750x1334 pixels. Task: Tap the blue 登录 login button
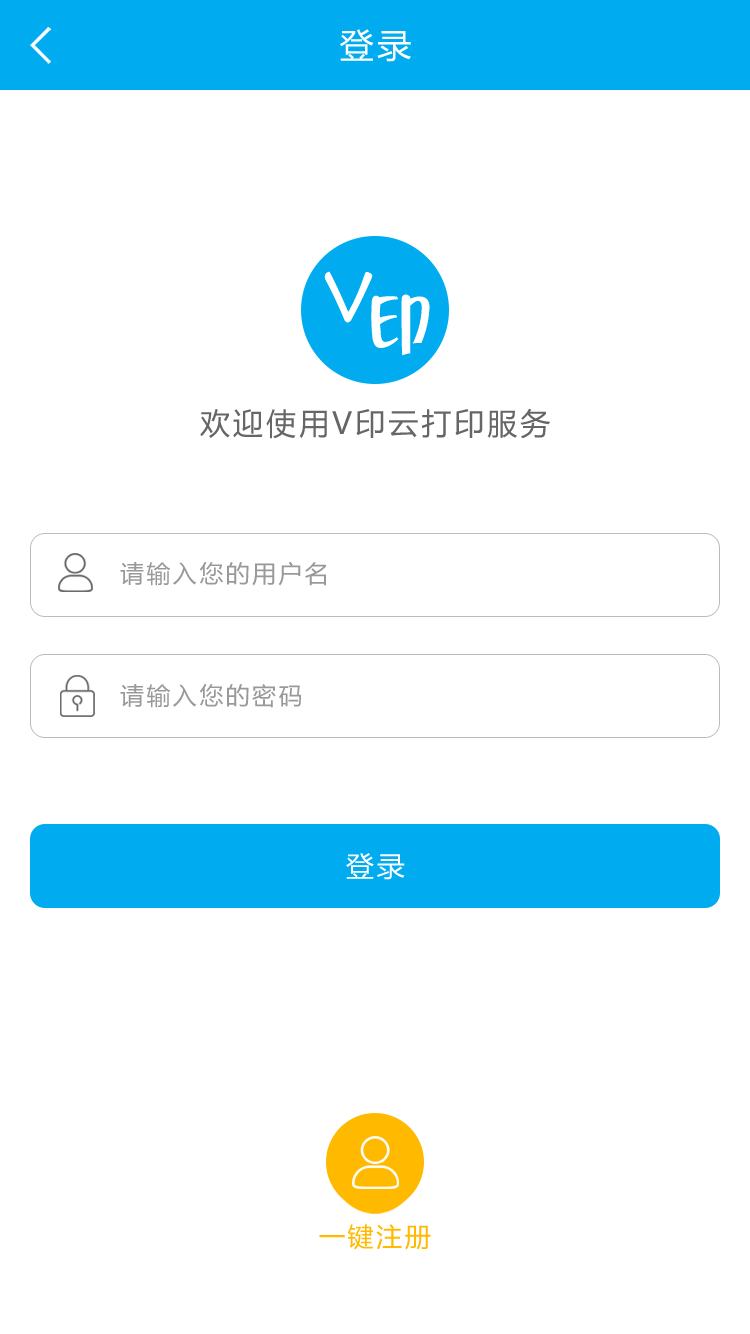coord(375,866)
